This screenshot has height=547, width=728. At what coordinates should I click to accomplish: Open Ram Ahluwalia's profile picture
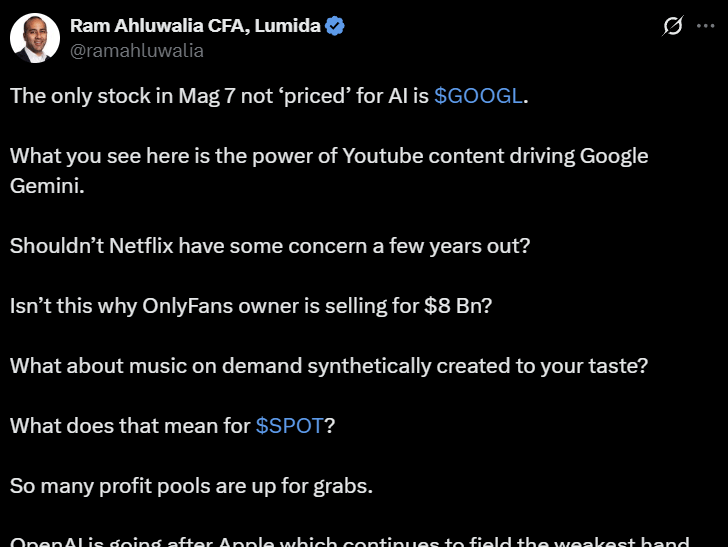point(34,39)
